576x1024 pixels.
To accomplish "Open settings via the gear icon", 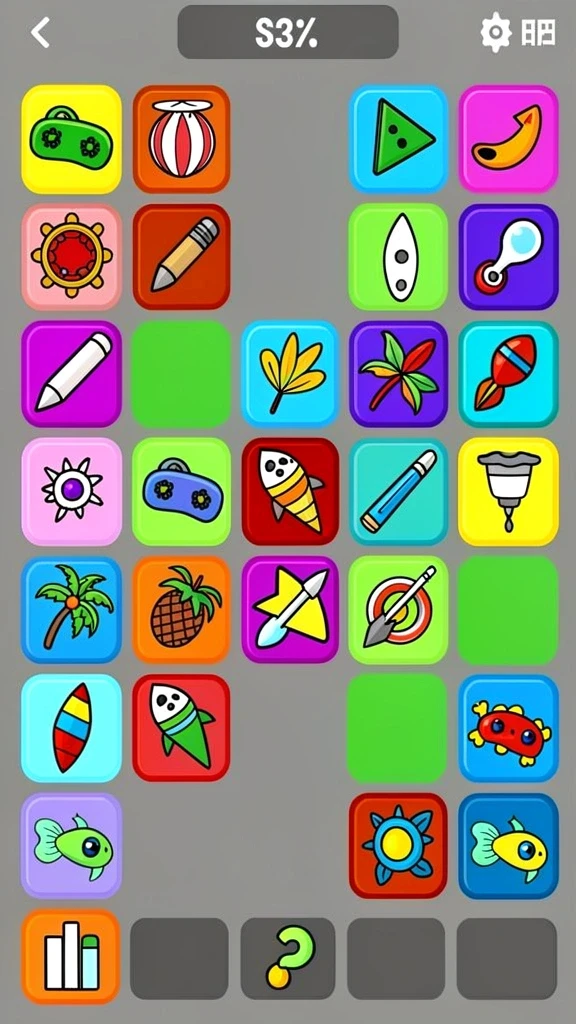I will [x=496, y=32].
